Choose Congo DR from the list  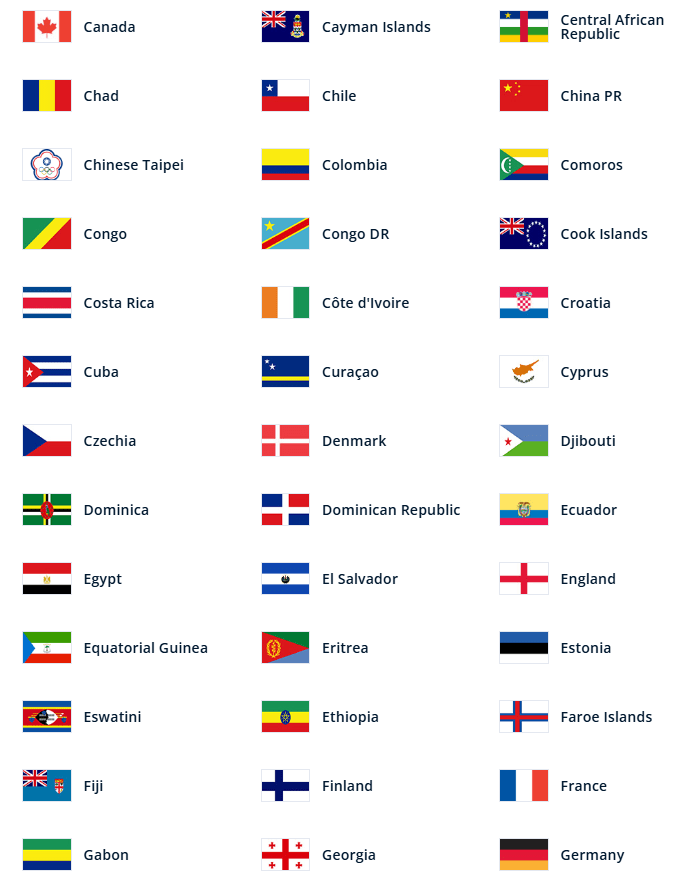click(355, 234)
